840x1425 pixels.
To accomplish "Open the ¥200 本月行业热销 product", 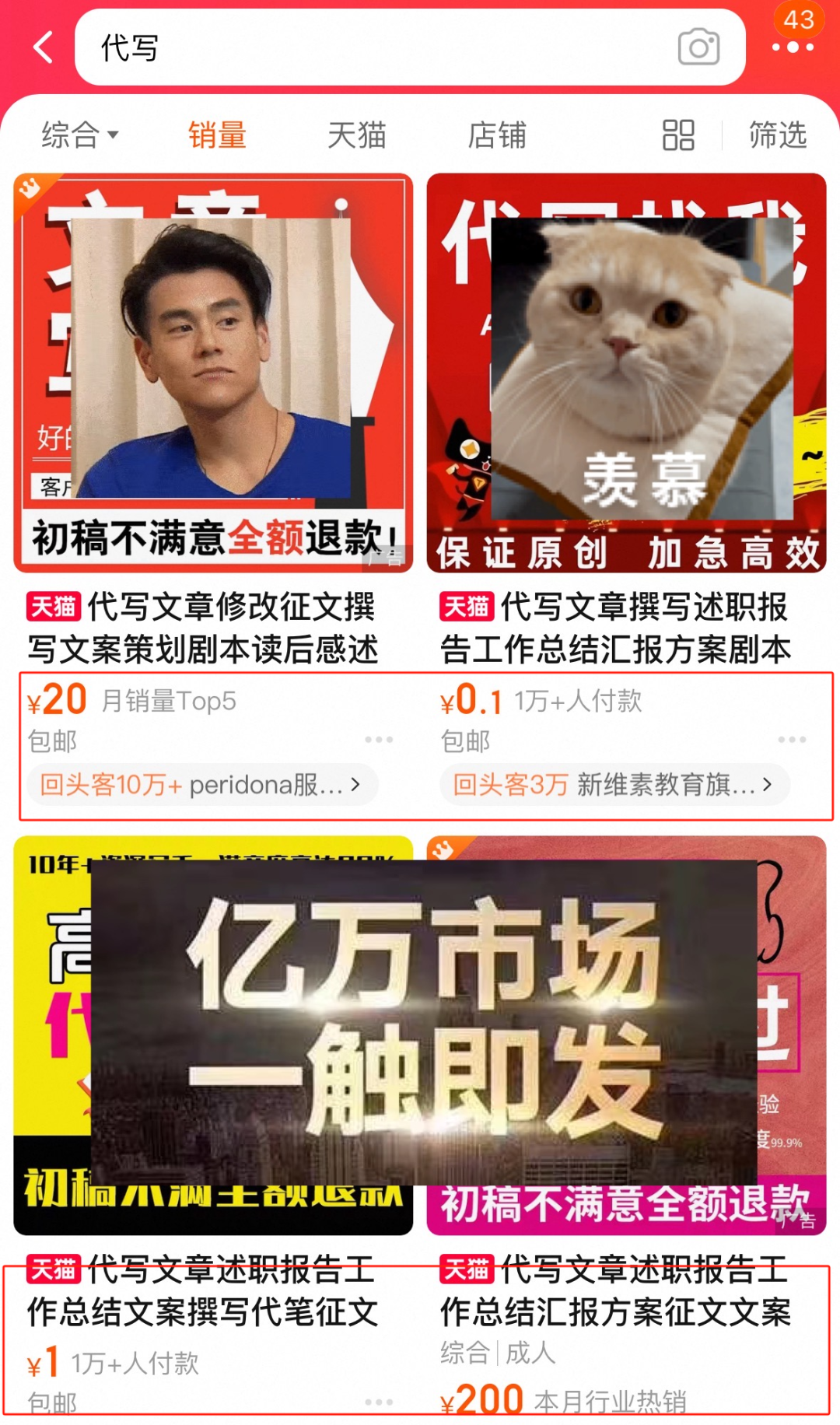I will click(x=614, y=1291).
